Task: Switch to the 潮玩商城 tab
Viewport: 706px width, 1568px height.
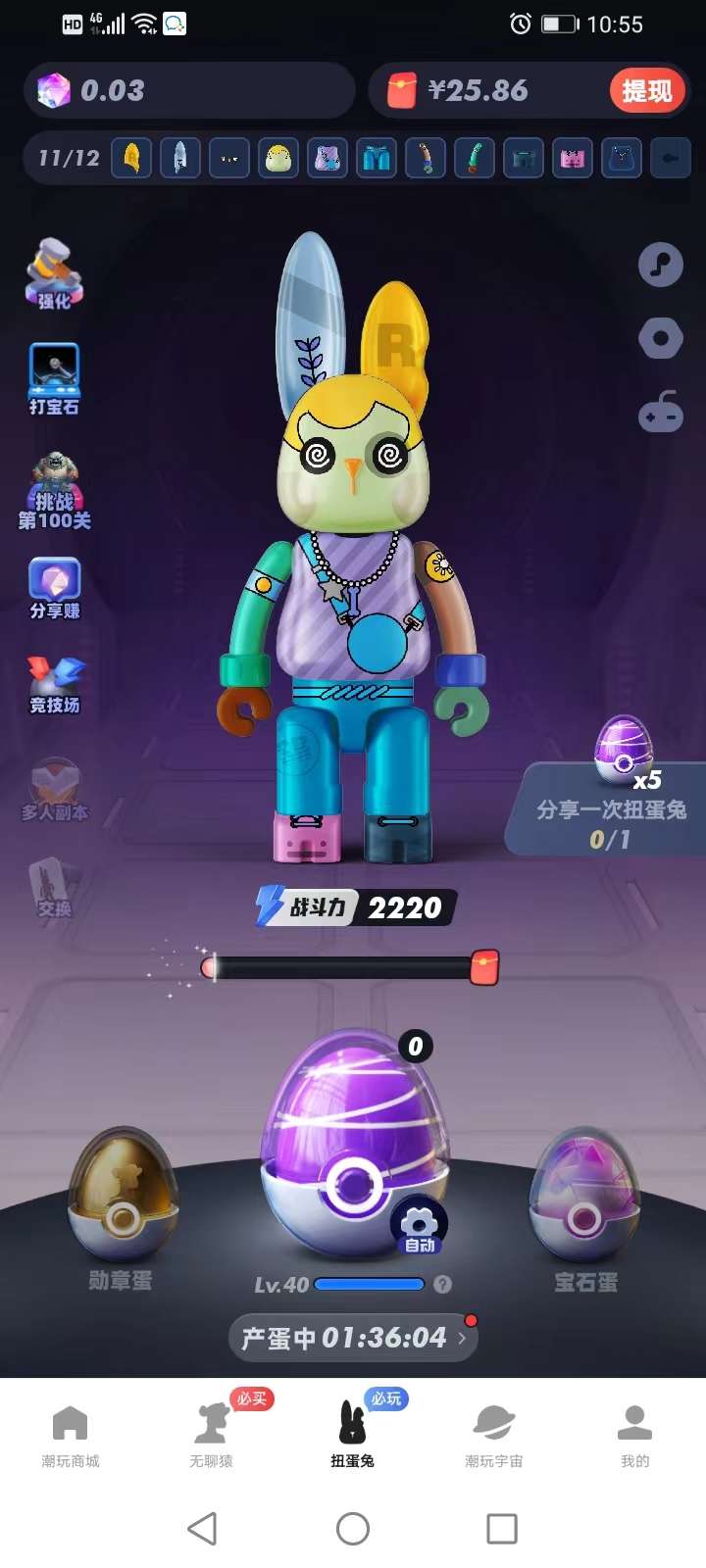Action: (71, 1436)
